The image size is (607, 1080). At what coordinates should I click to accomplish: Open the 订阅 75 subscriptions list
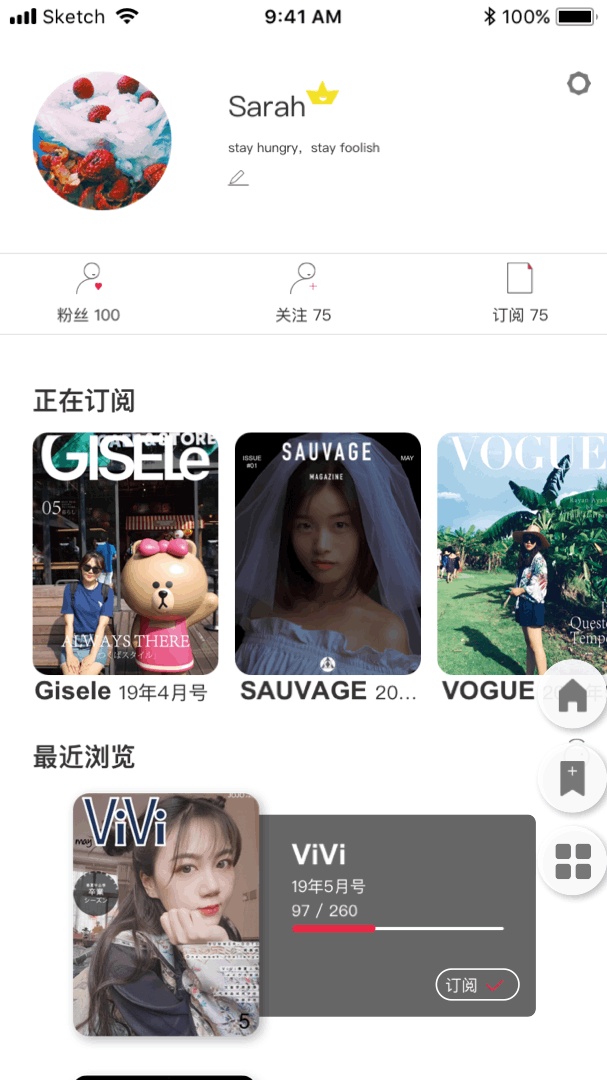pos(520,293)
